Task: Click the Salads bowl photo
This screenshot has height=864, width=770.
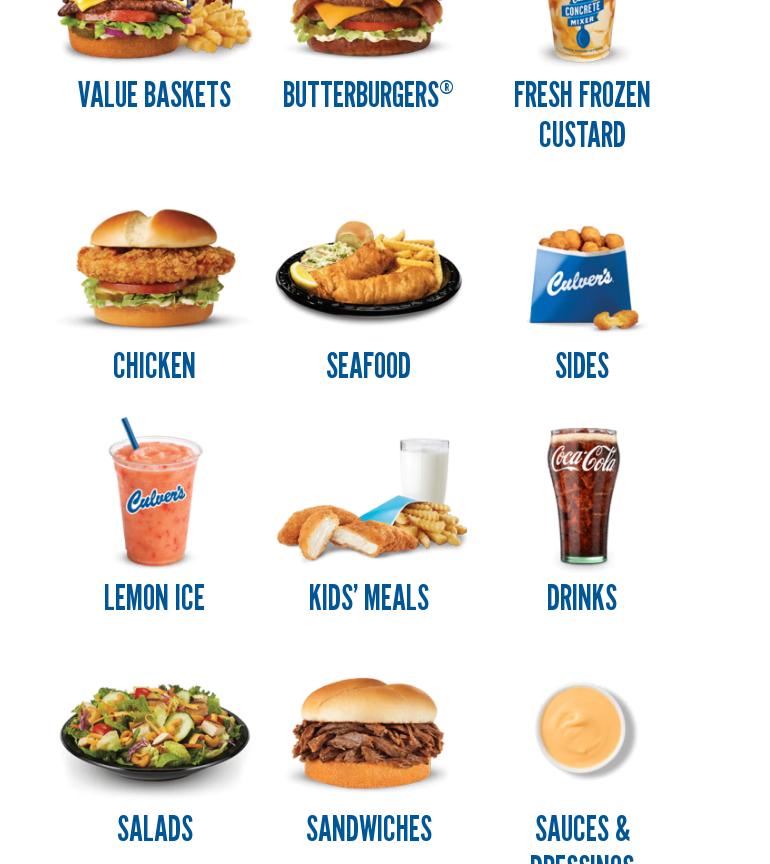Action: click(154, 733)
